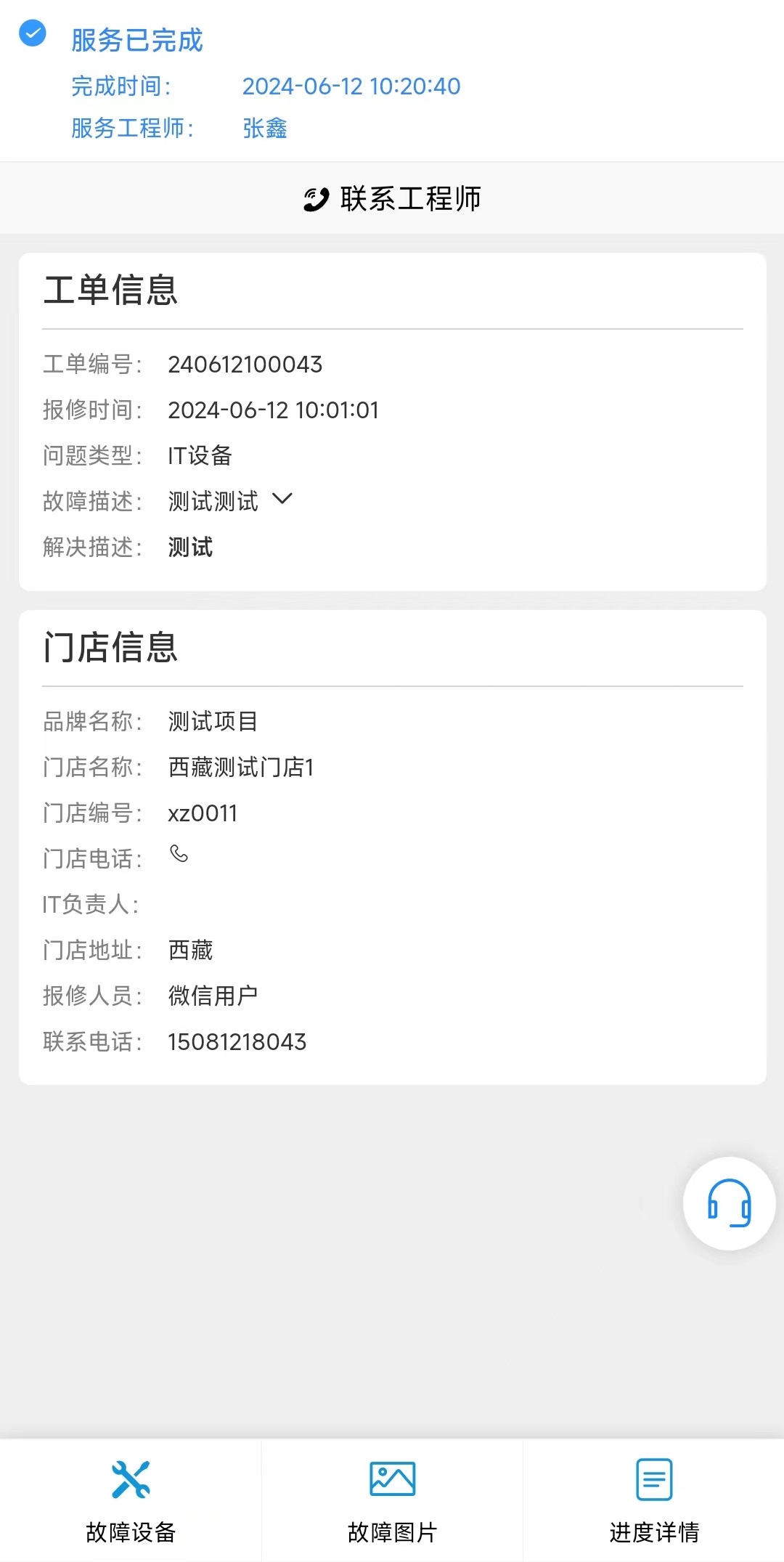Viewport: 784px width, 1562px height.
Task: View 进度详情 progress details
Action: point(653,1500)
